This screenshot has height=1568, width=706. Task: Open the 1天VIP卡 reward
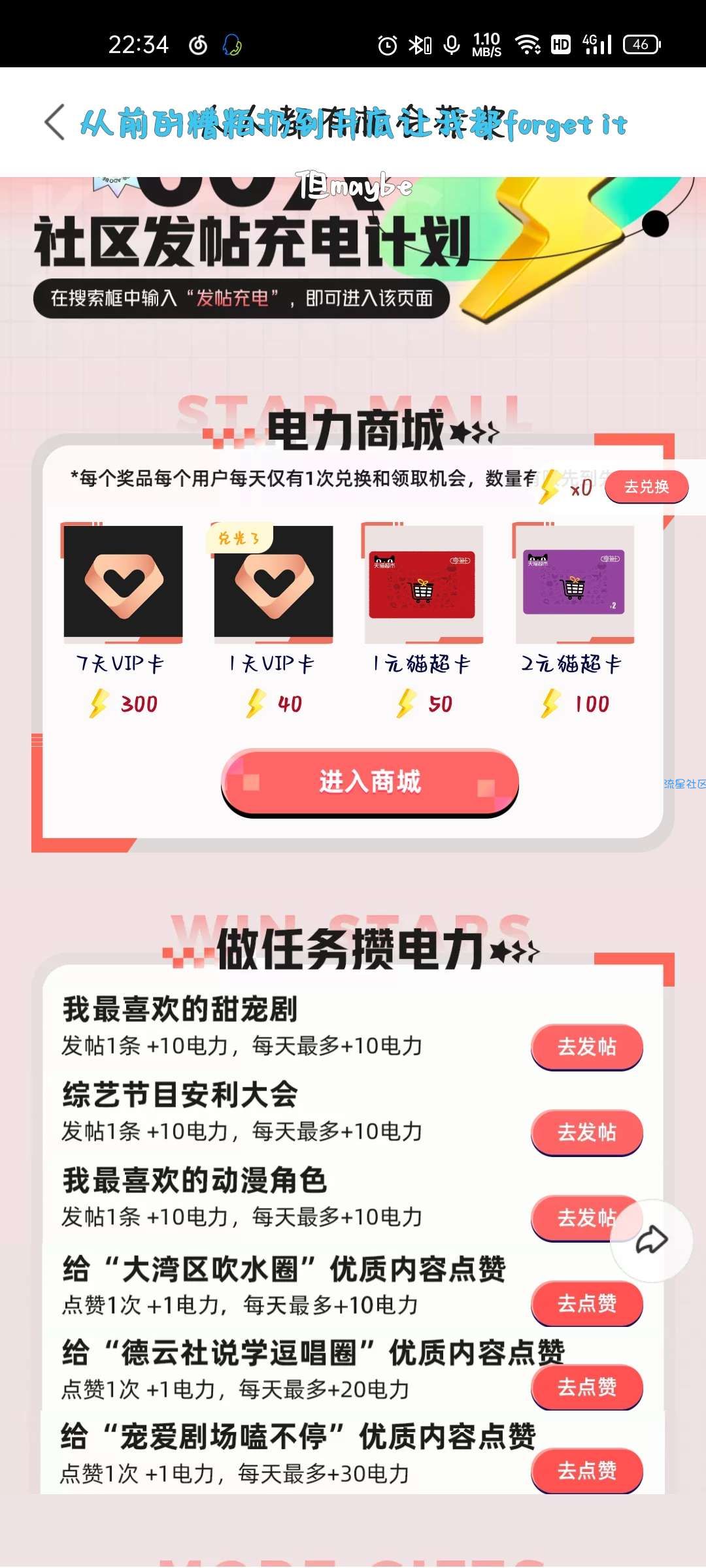[x=273, y=581]
